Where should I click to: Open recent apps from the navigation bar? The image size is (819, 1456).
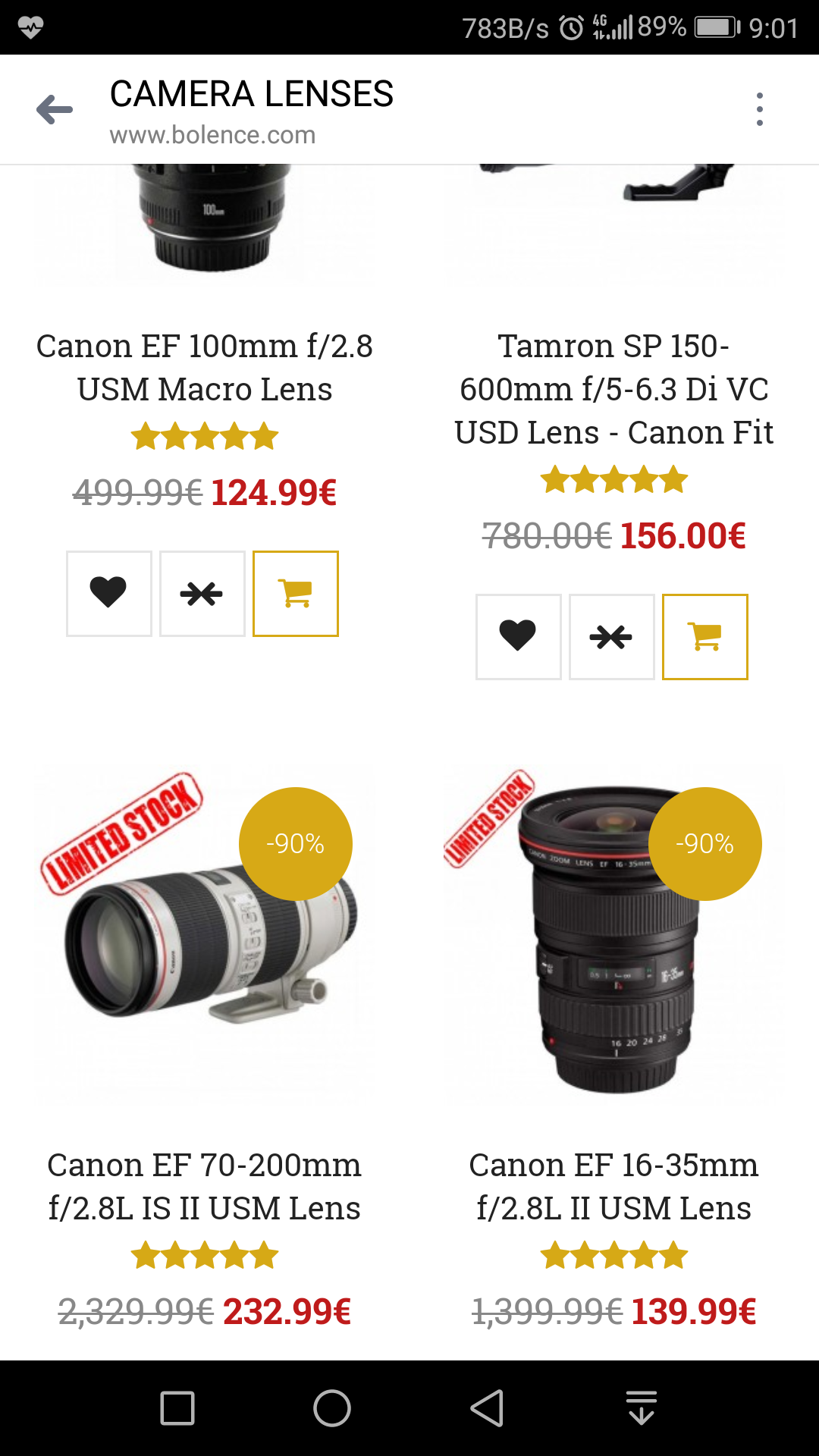(177, 1408)
